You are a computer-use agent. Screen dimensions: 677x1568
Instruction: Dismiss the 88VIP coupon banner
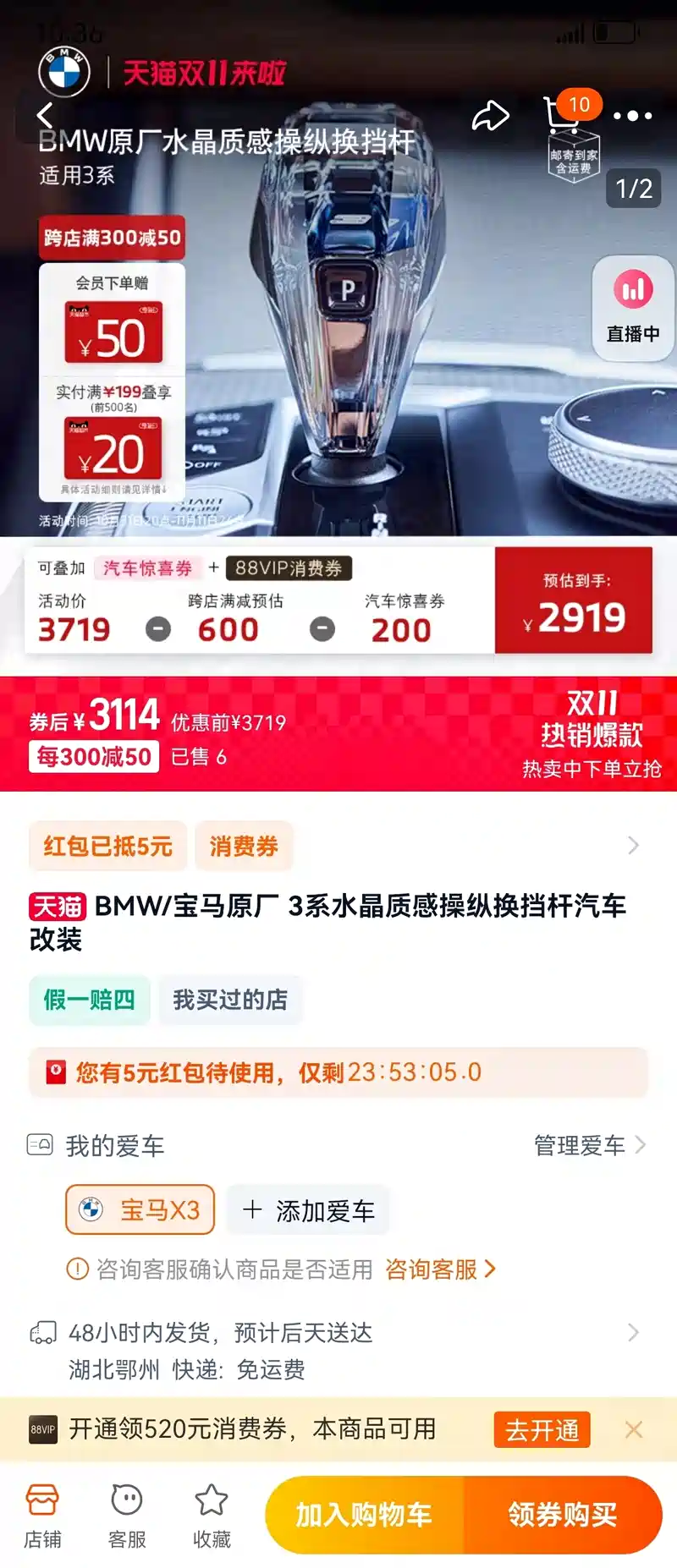click(x=633, y=1429)
